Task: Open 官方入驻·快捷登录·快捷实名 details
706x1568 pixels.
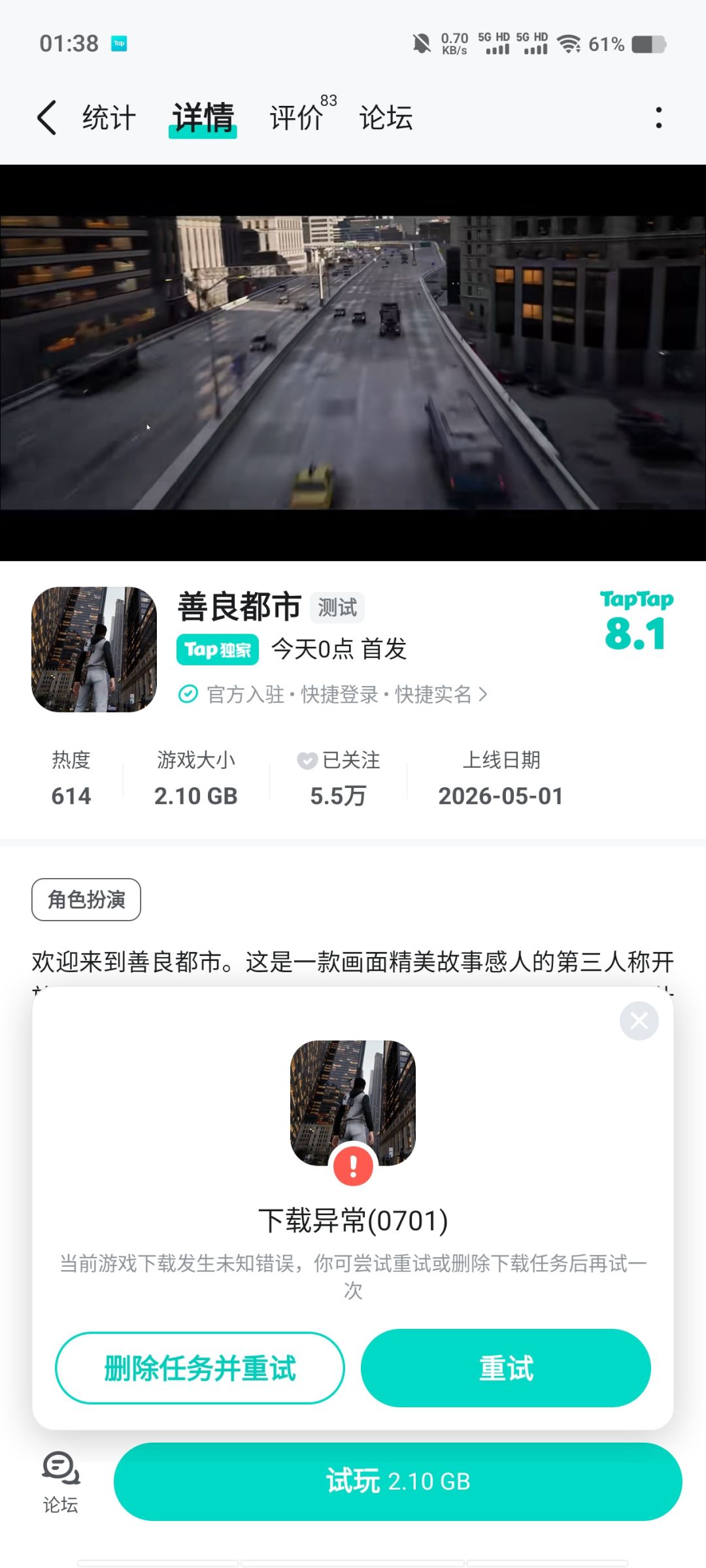Action: coord(333,694)
